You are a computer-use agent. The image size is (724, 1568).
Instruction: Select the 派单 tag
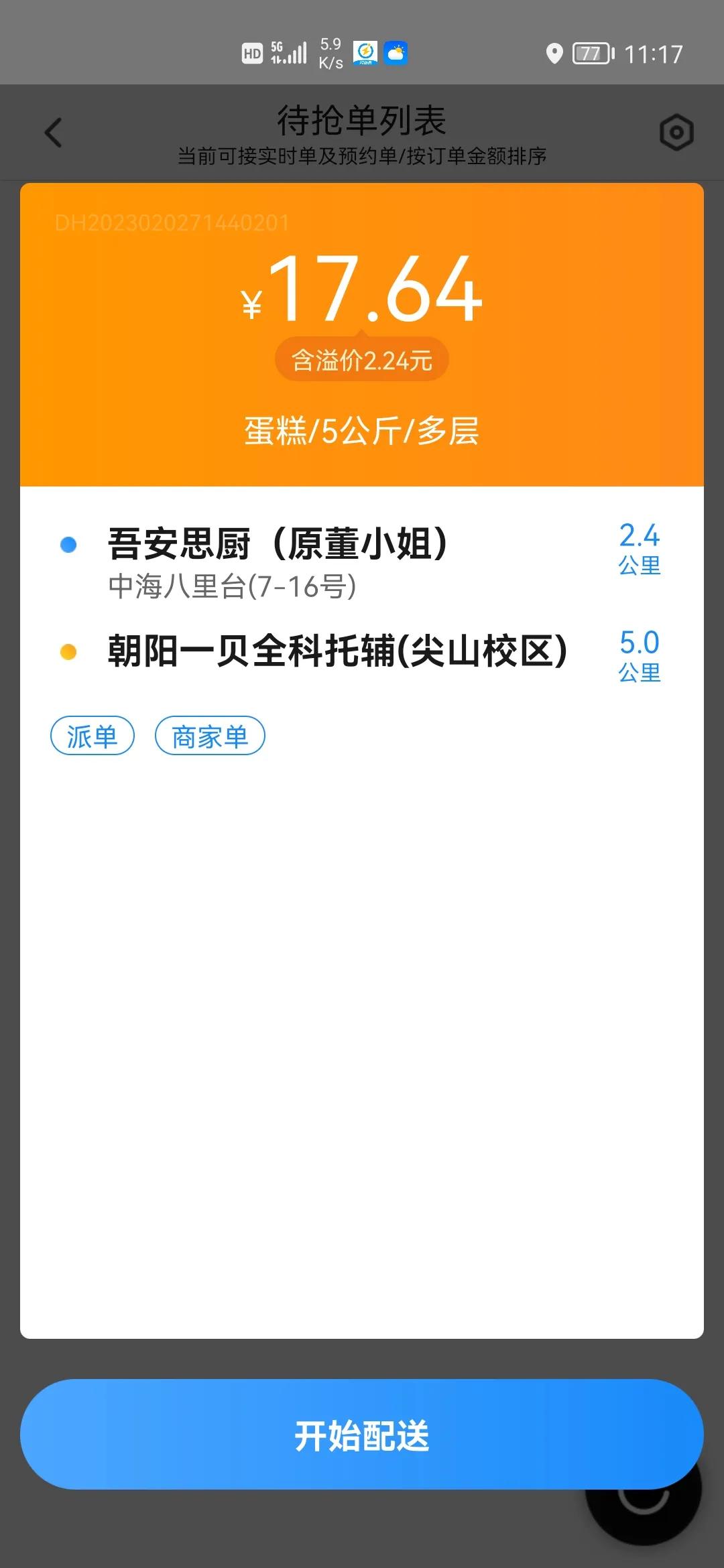point(93,735)
